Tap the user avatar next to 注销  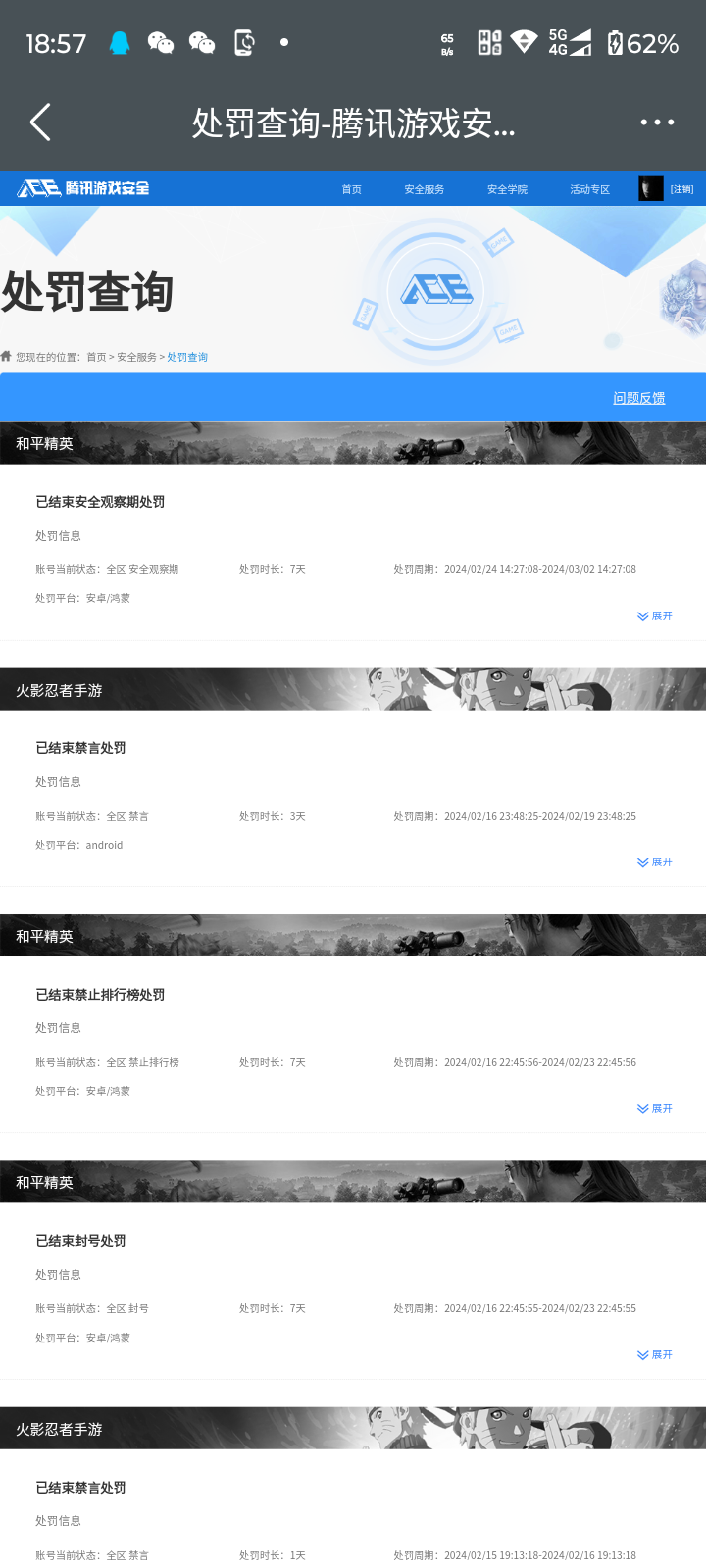650,188
